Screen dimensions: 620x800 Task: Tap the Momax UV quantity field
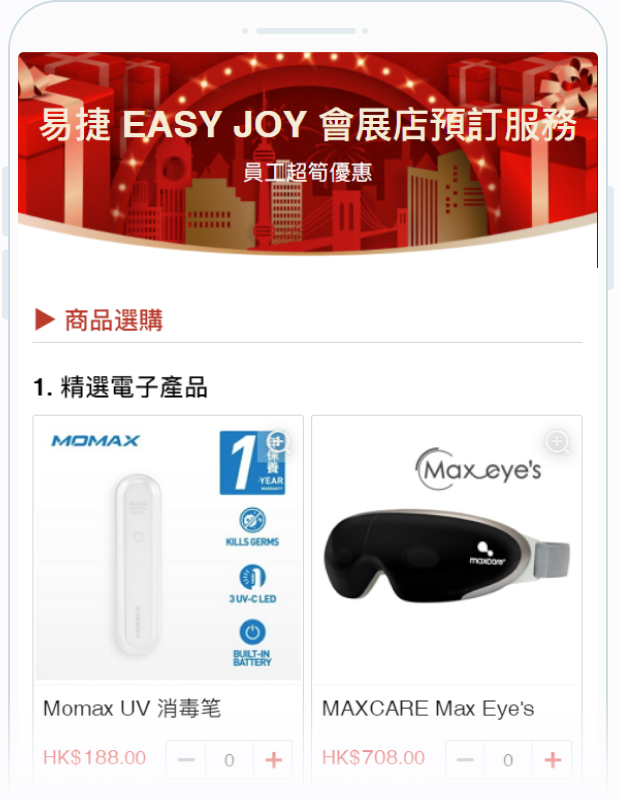tap(229, 760)
